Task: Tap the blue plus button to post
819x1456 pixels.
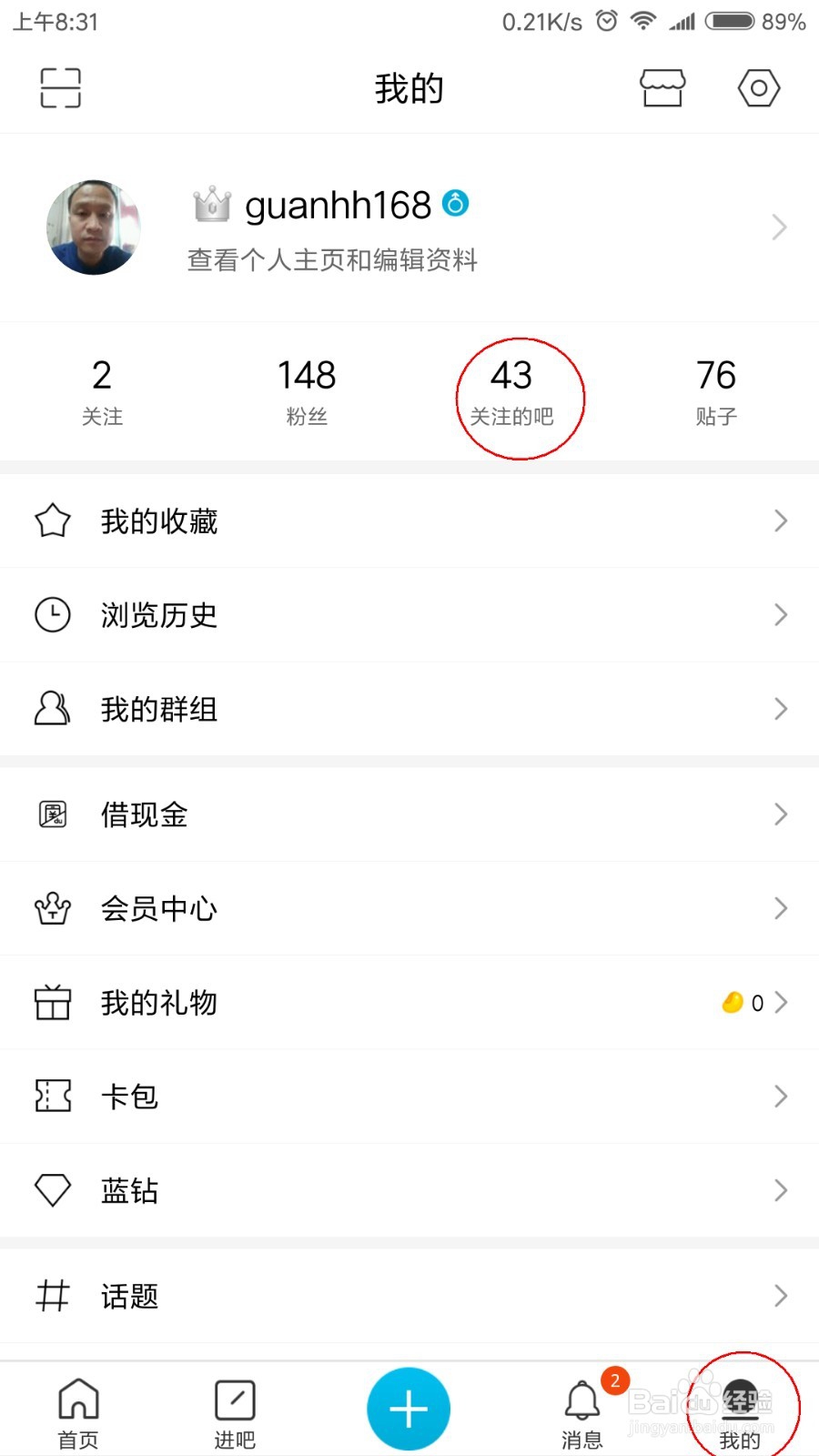Action: coord(409,1408)
